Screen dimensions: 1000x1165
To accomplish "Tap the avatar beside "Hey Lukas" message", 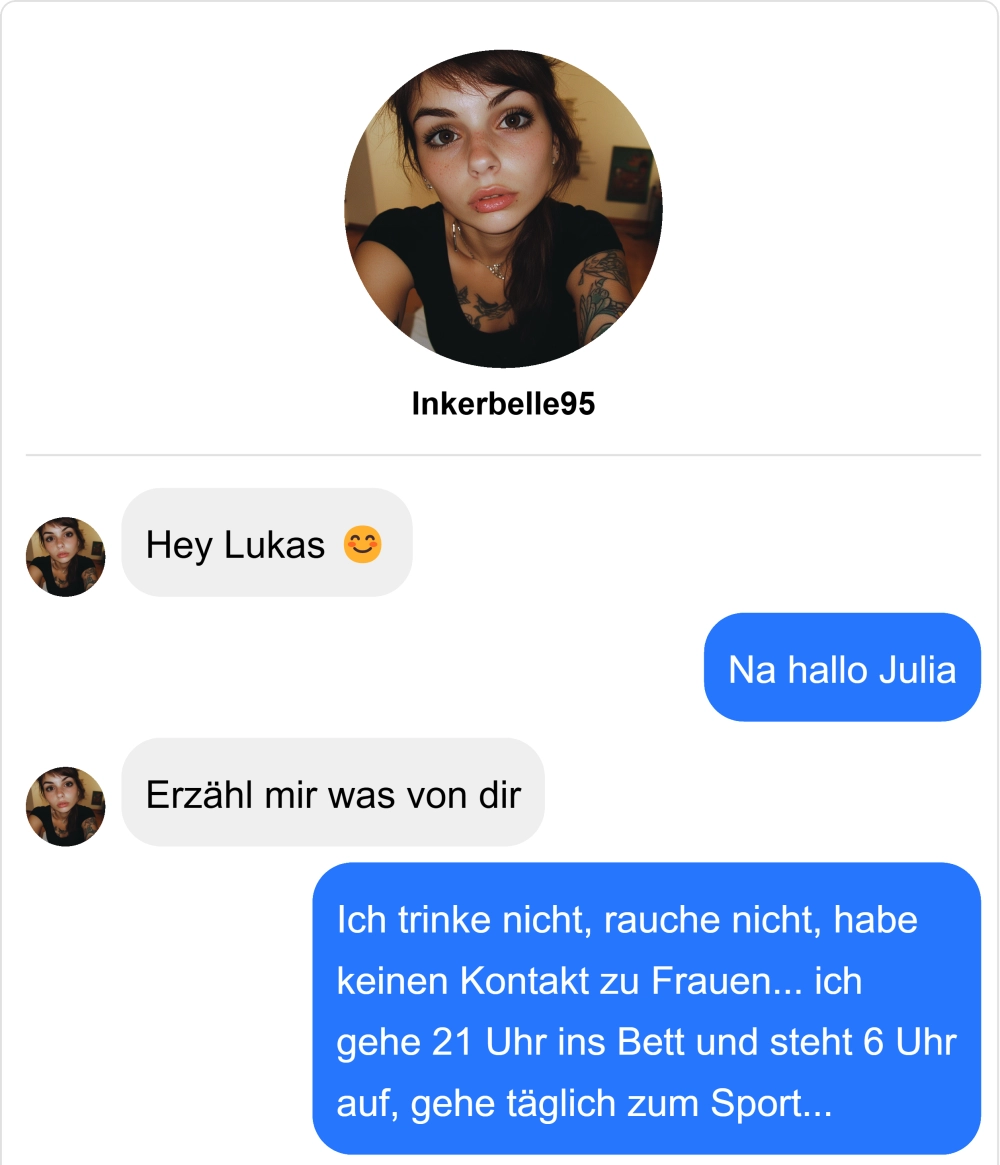I will click(x=66, y=557).
